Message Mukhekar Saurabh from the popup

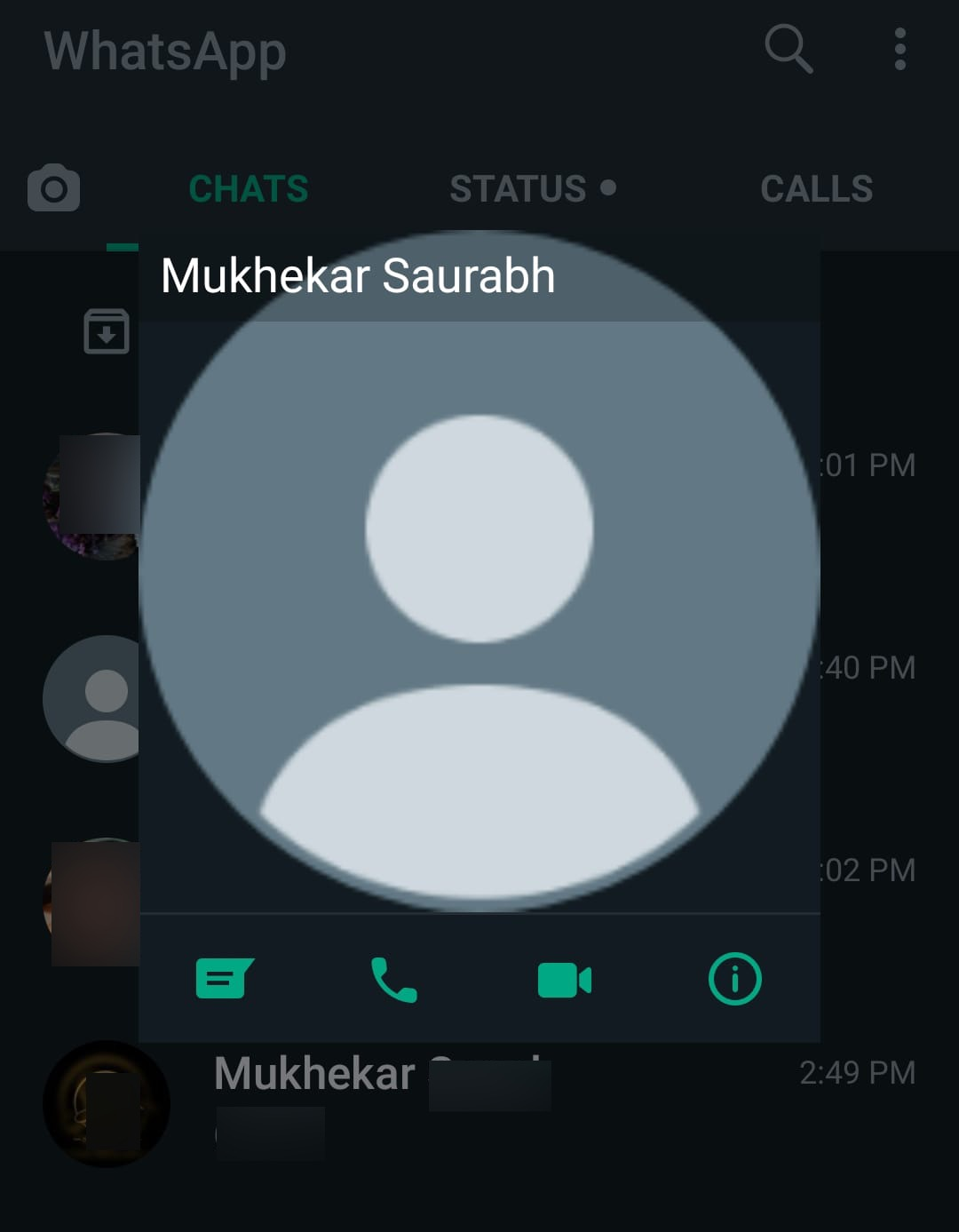[x=224, y=979]
